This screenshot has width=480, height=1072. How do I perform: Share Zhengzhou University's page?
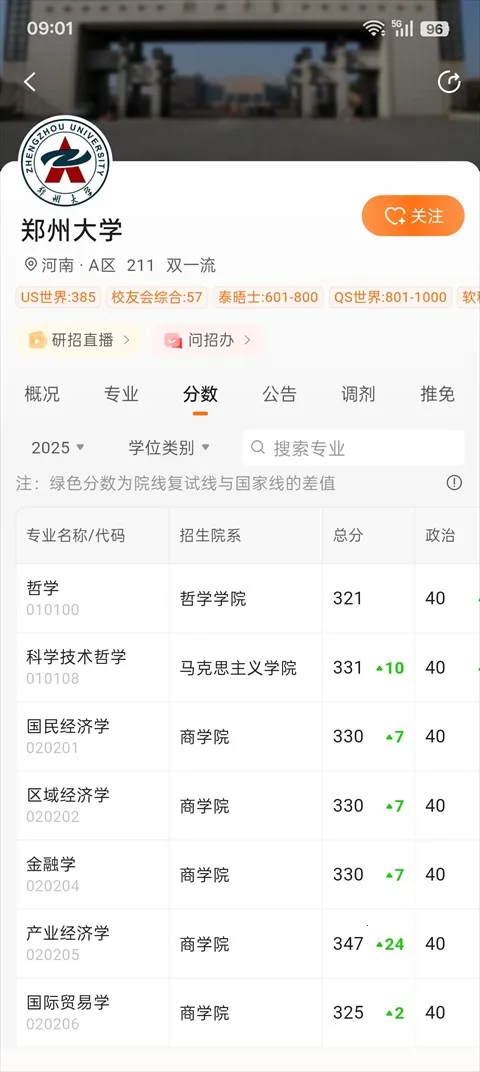pyautogui.click(x=449, y=82)
